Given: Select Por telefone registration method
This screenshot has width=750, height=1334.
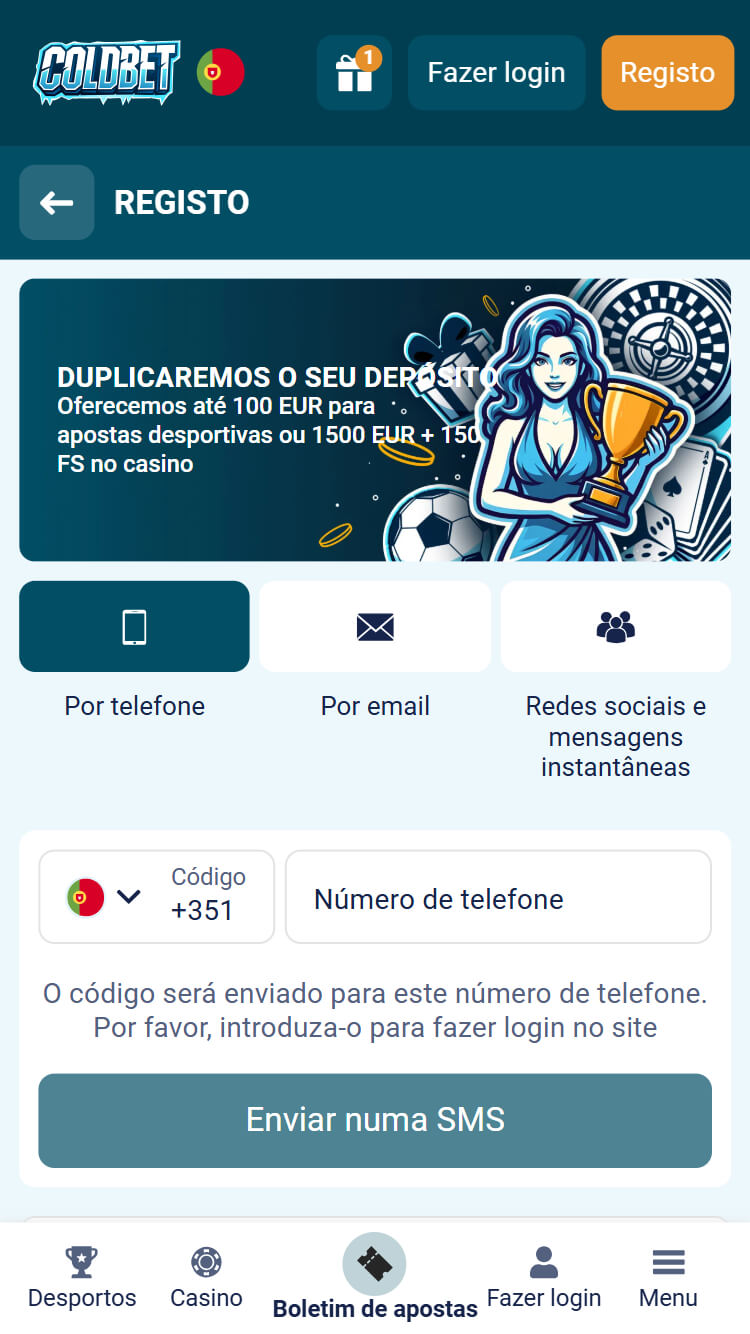Looking at the screenshot, I should tap(134, 627).
